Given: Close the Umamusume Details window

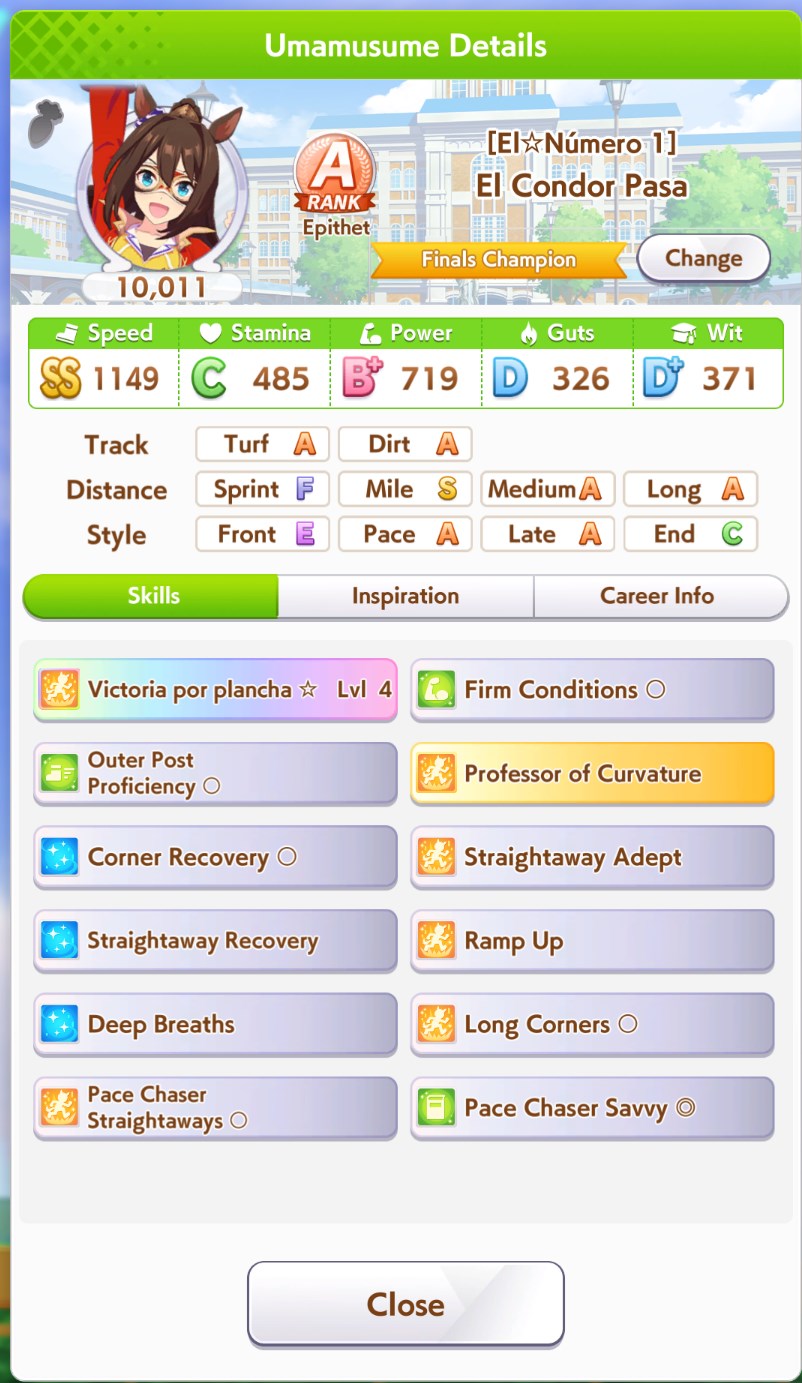Looking at the screenshot, I should (x=405, y=1304).
